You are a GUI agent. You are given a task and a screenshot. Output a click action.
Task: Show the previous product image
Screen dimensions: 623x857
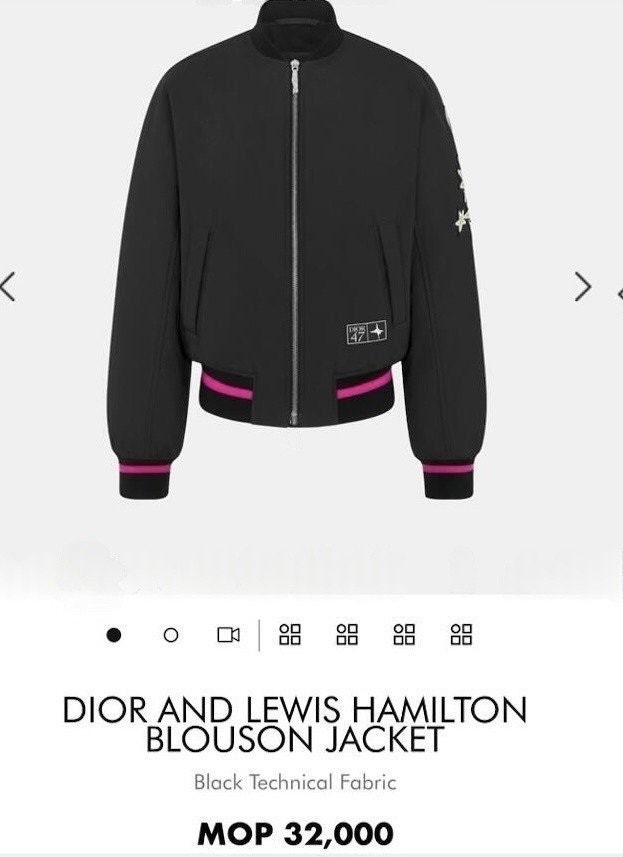(x=8, y=287)
